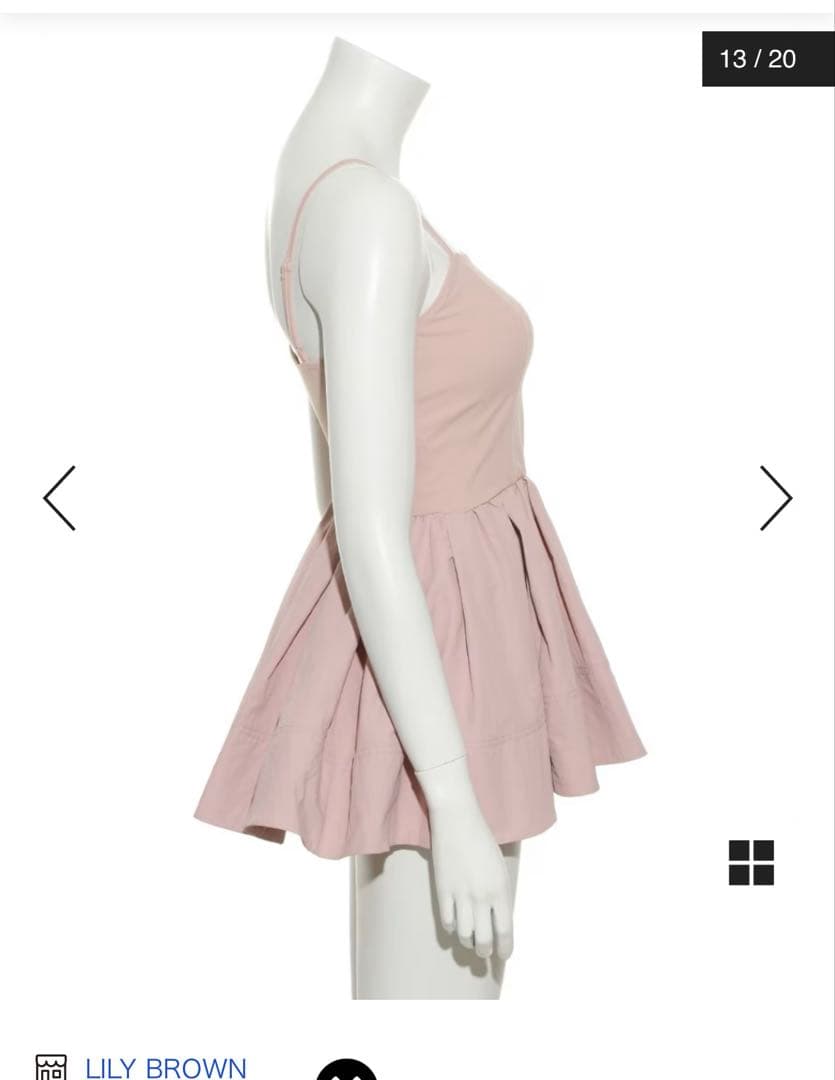The height and width of the screenshot is (1080, 835).
Task: Open the image grid view
Action: click(x=751, y=862)
